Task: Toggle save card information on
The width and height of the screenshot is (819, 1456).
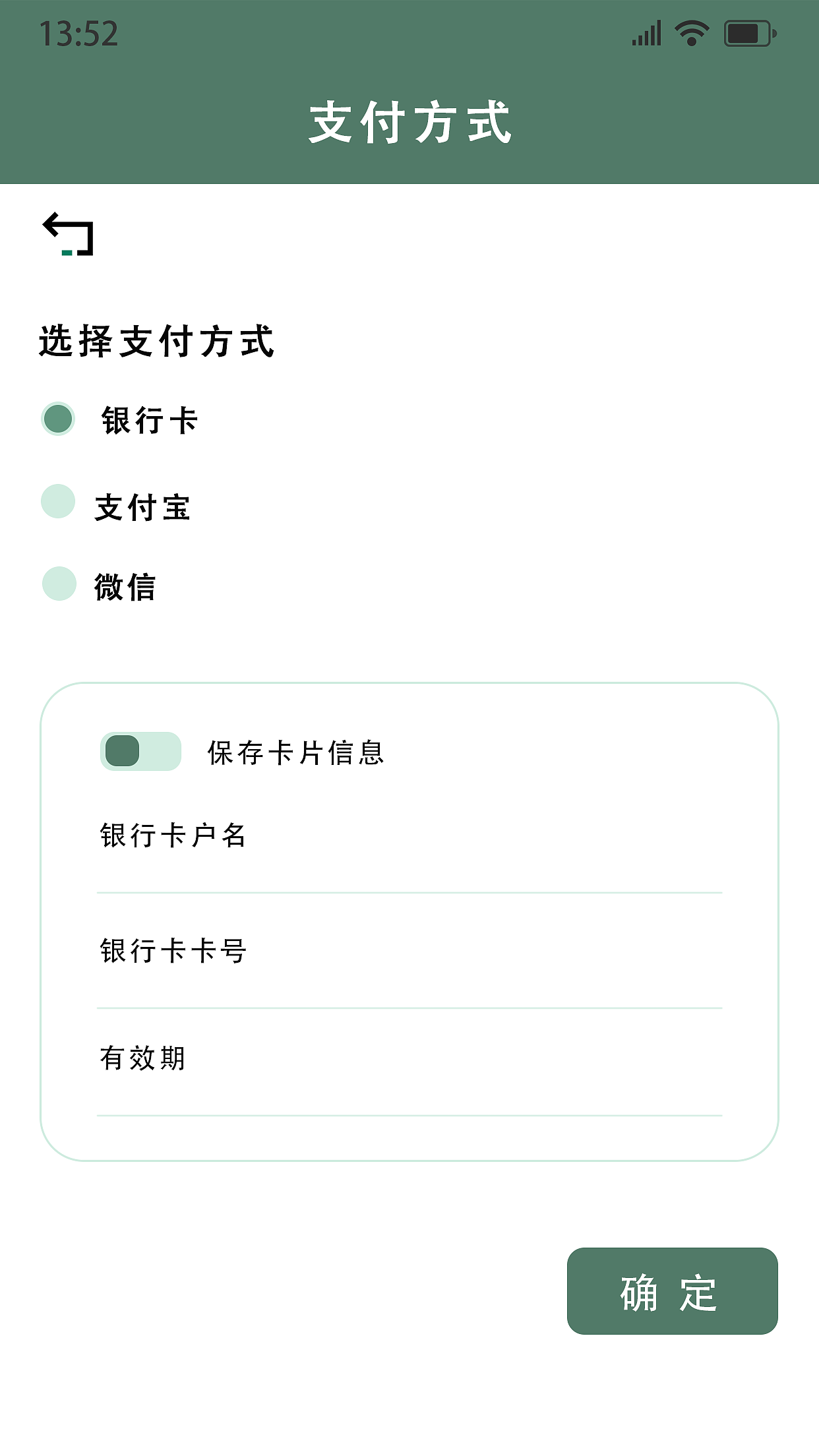Action: [x=141, y=751]
